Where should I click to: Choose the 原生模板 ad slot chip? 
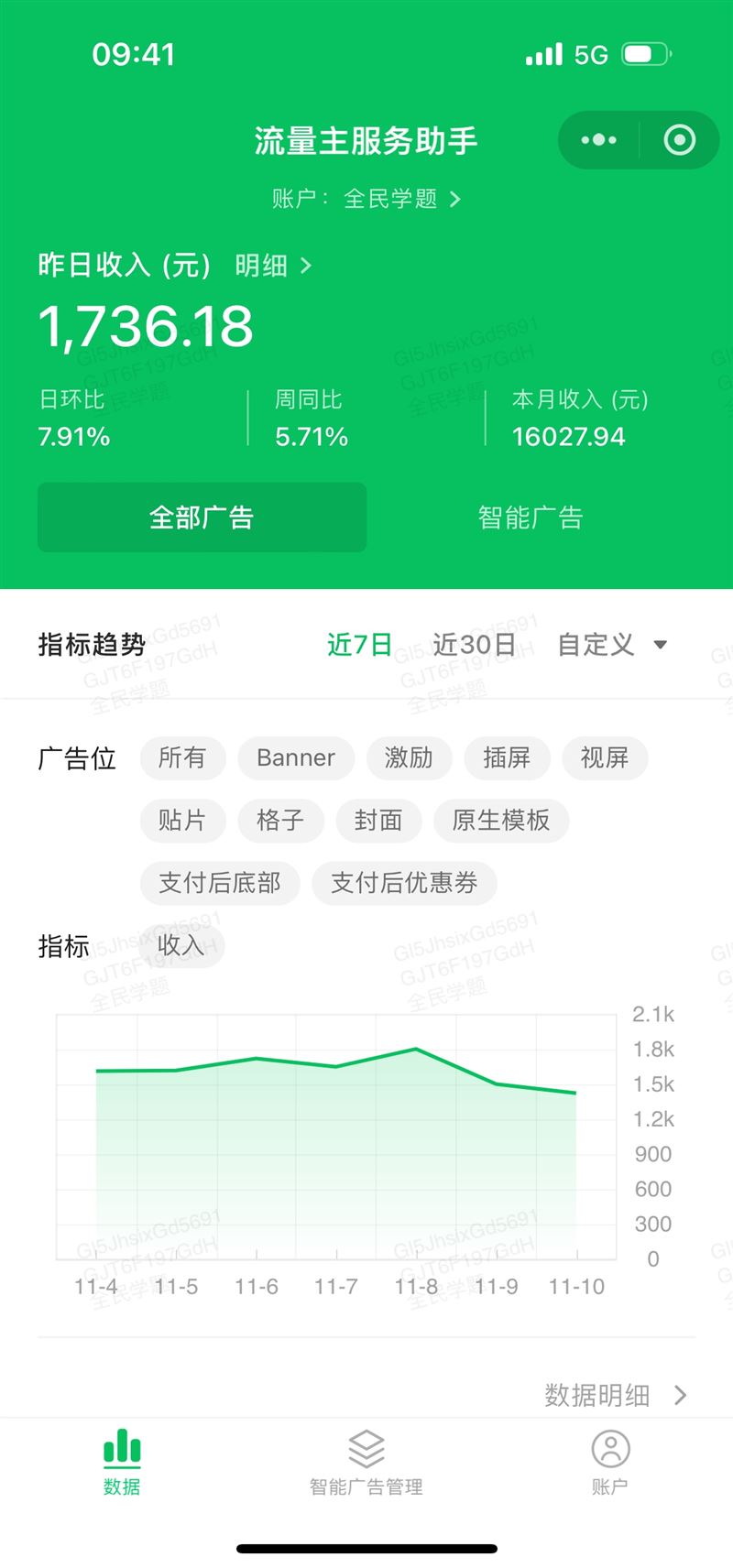501,821
